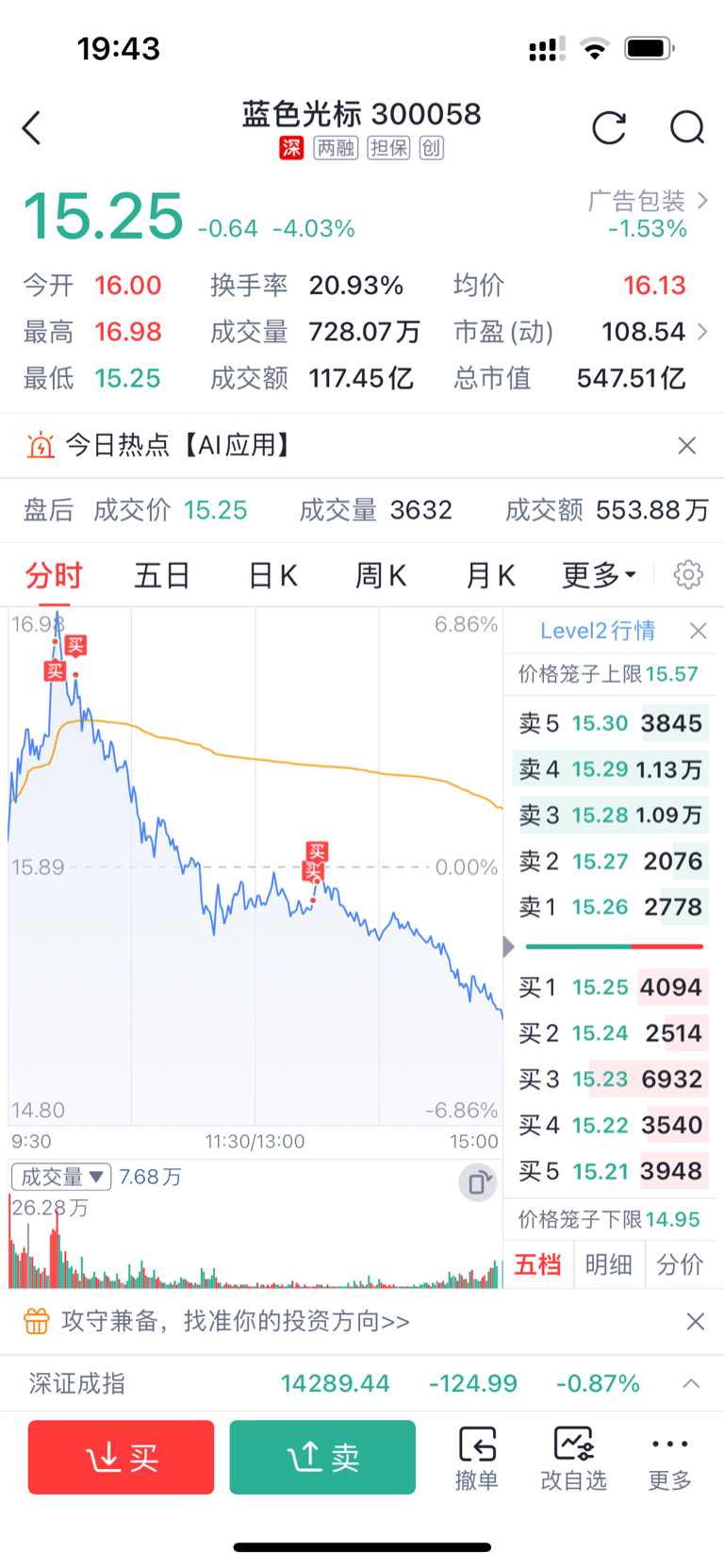Image resolution: width=724 pixels, height=1568 pixels.
Task: Expand the 更多 chart options dropdown
Action: pyautogui.click(x=599, y=575)
